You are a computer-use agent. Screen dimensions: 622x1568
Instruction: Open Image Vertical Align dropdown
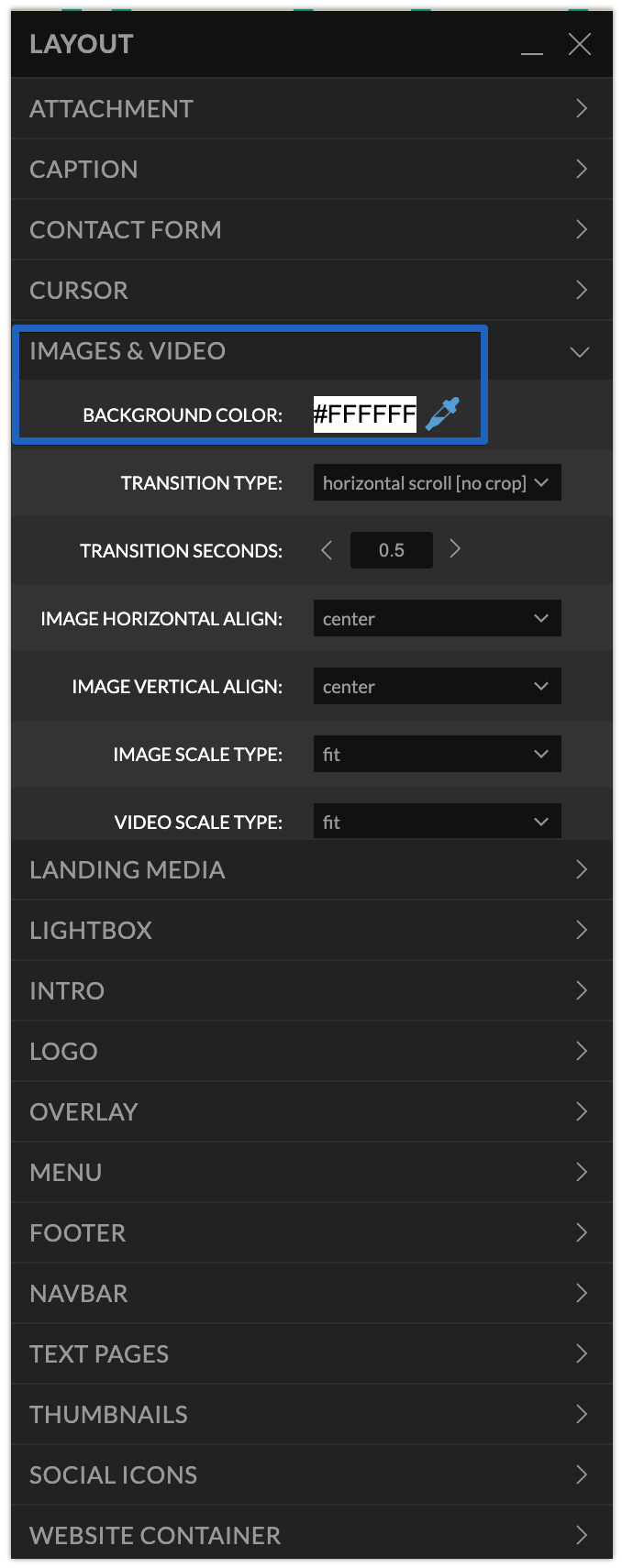(437, 686)
